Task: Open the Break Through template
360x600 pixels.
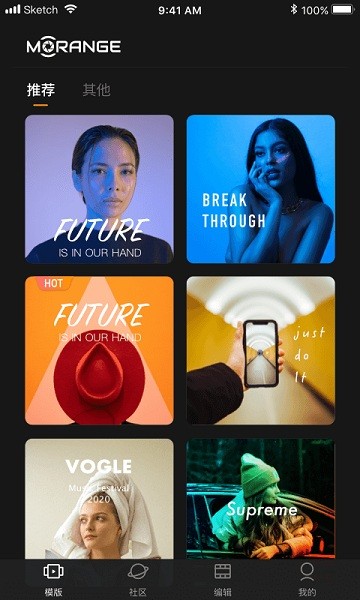Action: pyautogui.click(x=261, y=189)
